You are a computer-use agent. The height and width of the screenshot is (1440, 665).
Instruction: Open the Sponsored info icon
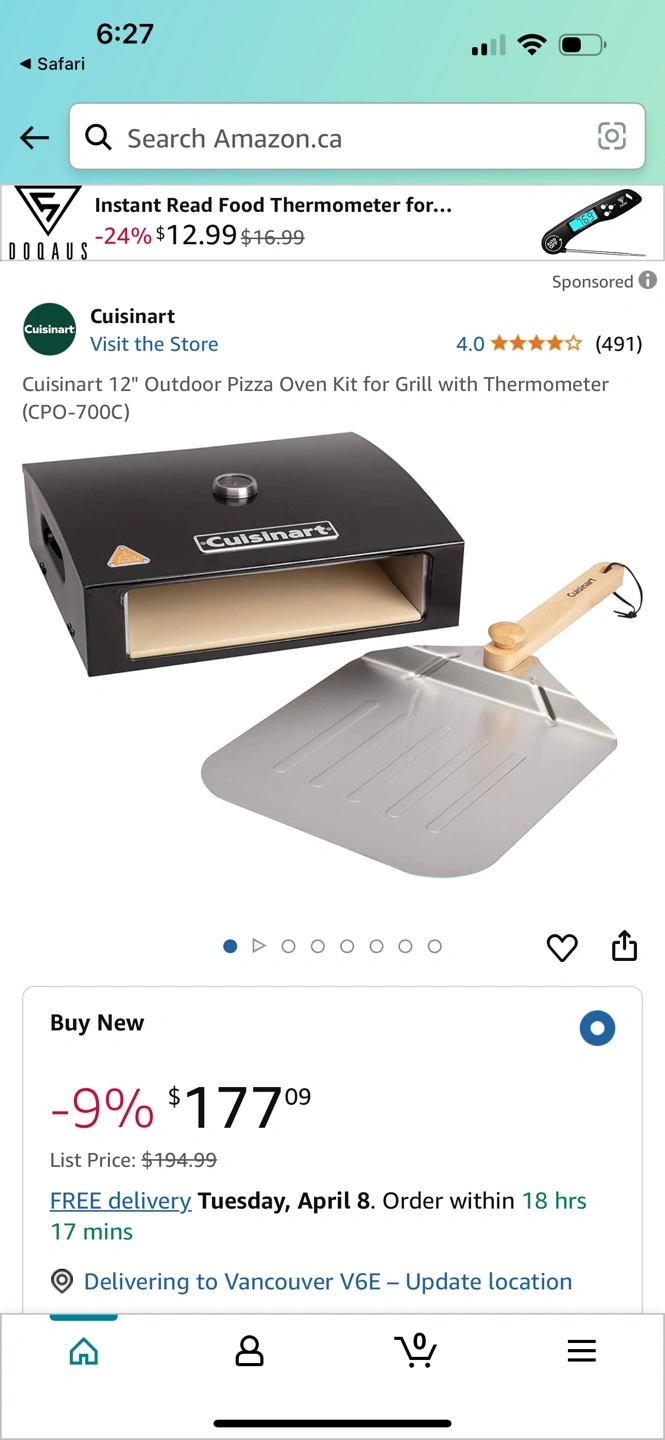click(648, 280)
